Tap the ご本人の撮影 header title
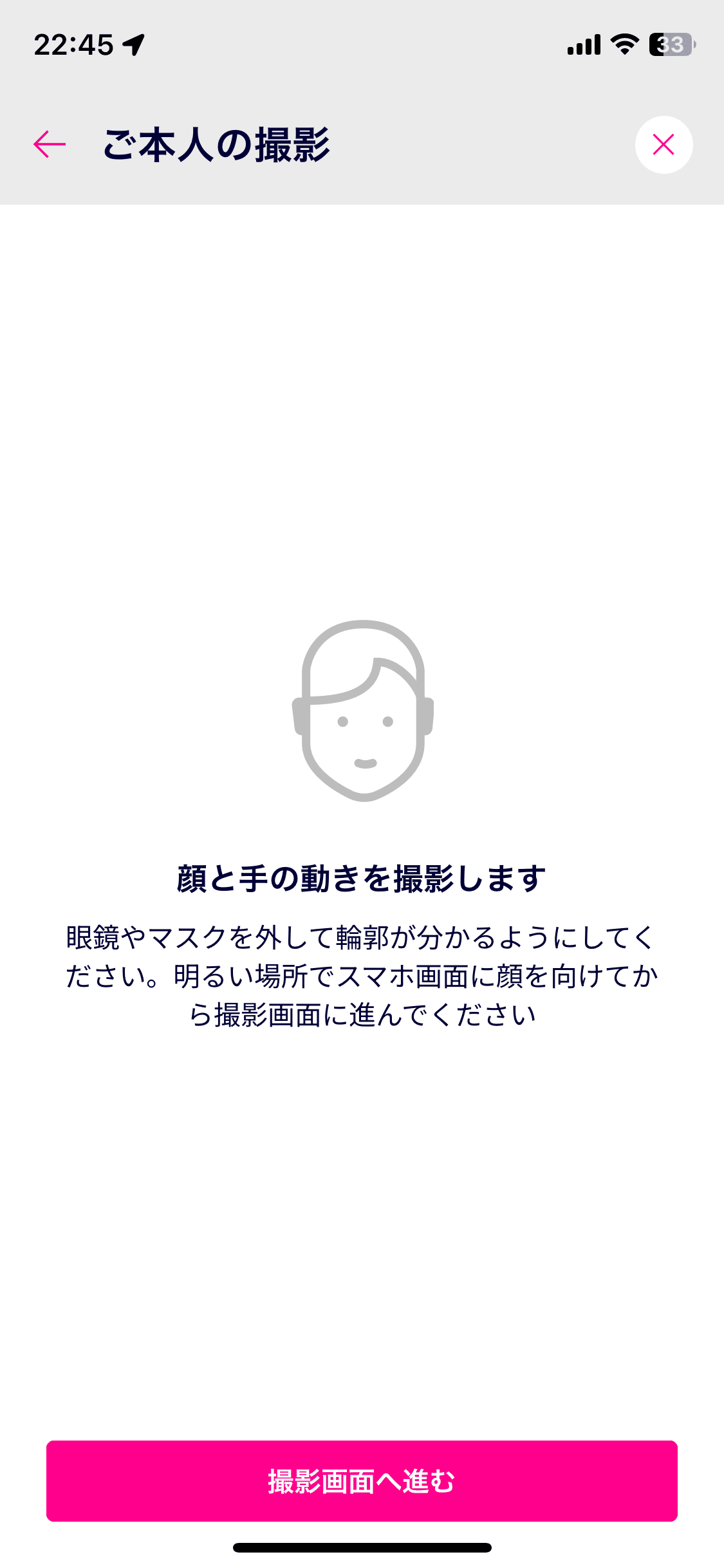Screen dimensions: 724x1568 (x=216, y=145)
